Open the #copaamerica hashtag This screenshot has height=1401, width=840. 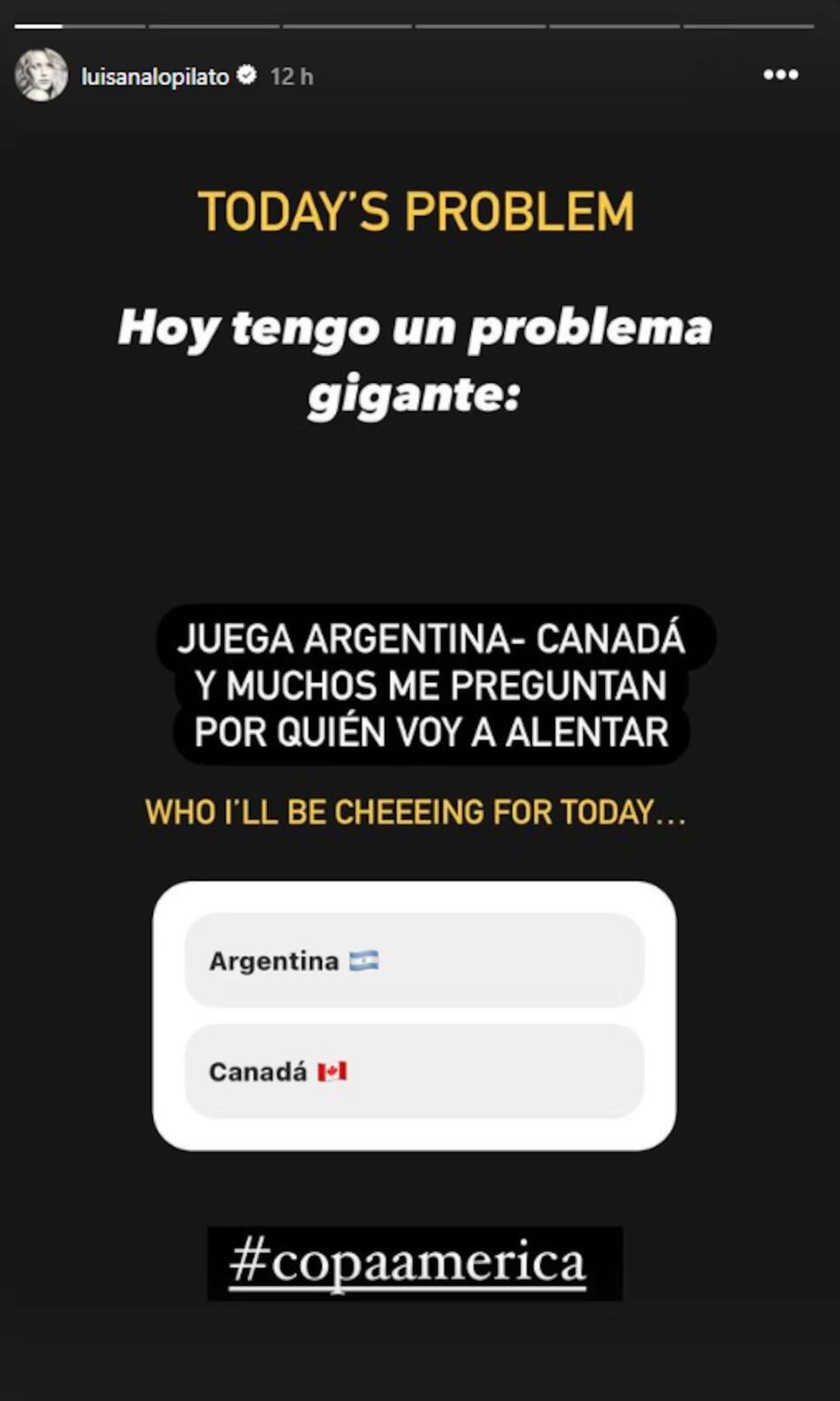point(408,1262)
